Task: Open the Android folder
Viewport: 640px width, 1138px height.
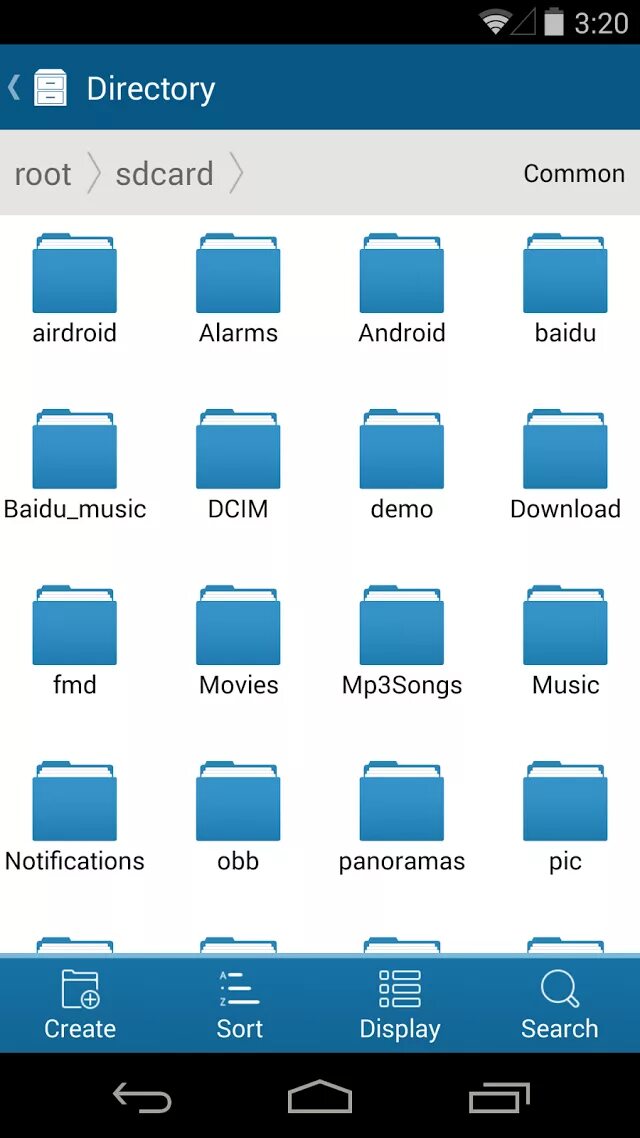Action: [x=402, y=286]
